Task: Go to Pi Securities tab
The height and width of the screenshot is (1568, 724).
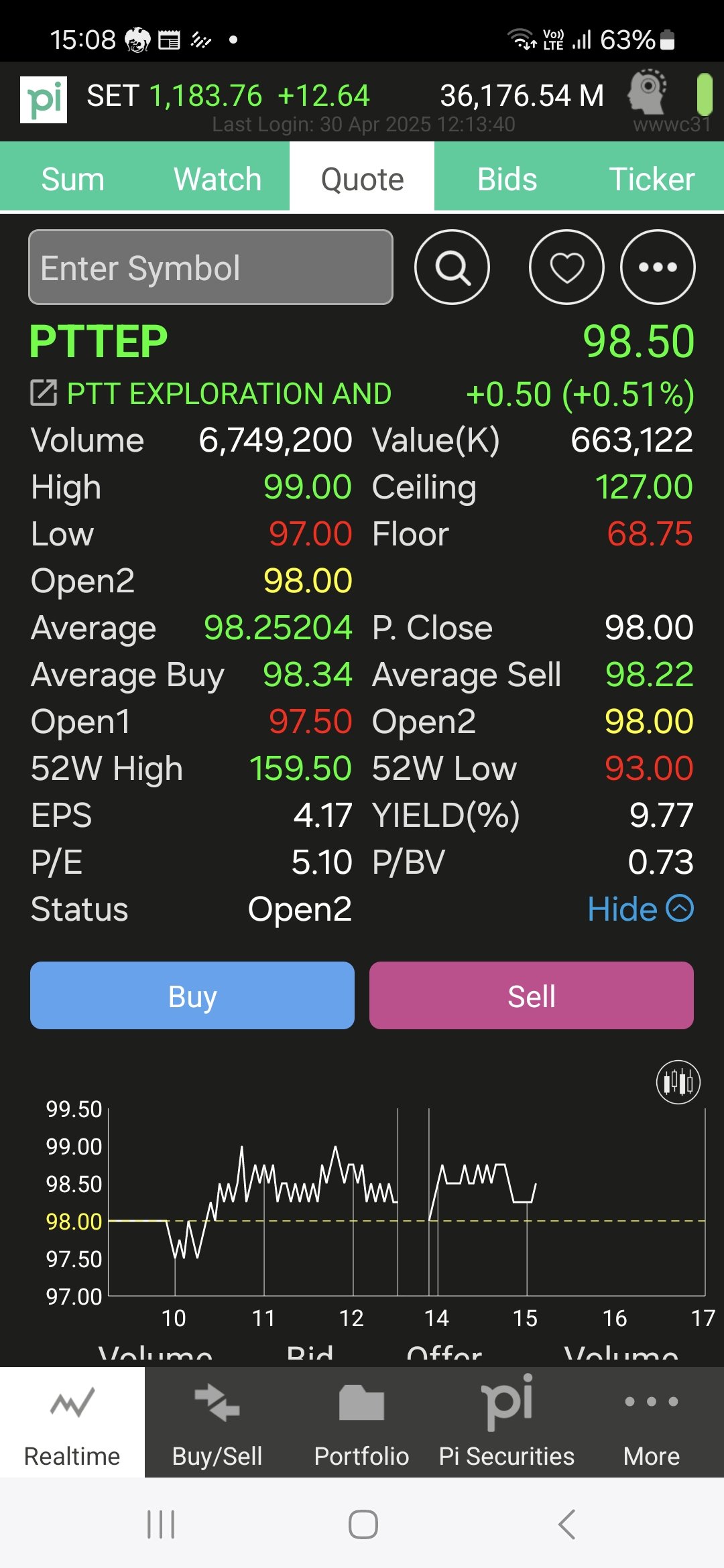Action: (x=507, y=1422)
